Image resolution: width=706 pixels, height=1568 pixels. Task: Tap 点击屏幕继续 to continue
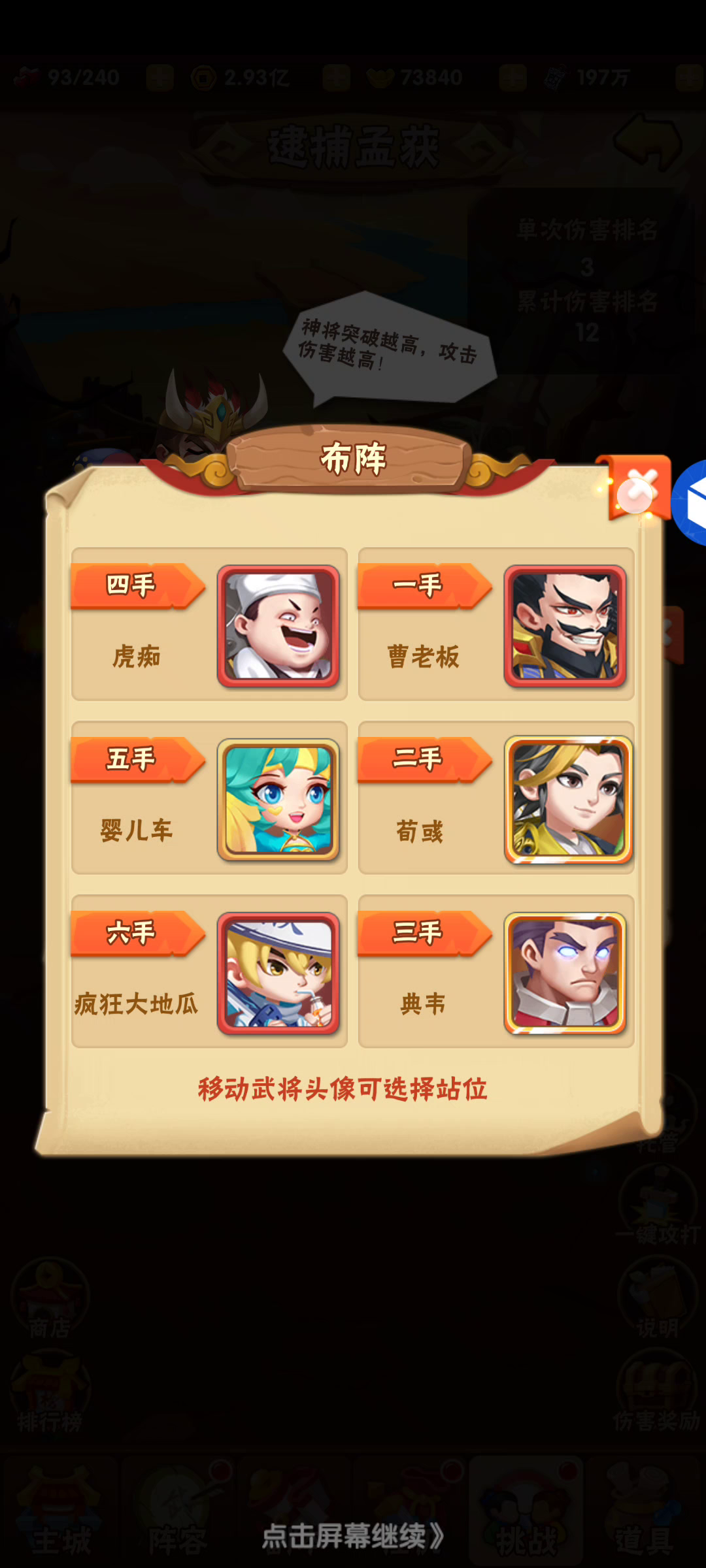[353, 1536]
